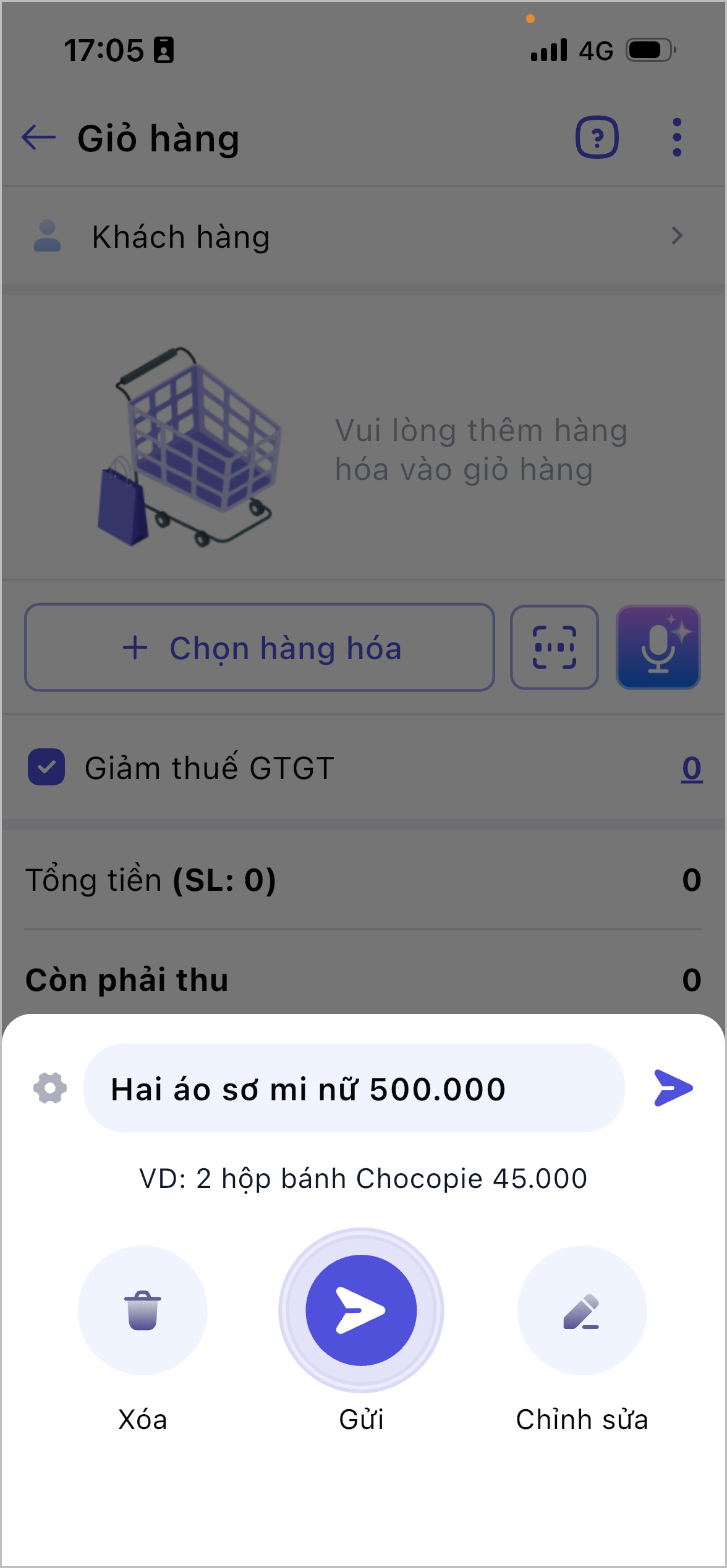Tap the Chỉnh sửa edit button
This screenshot has width=727, height=1568.
(581, 1310)
